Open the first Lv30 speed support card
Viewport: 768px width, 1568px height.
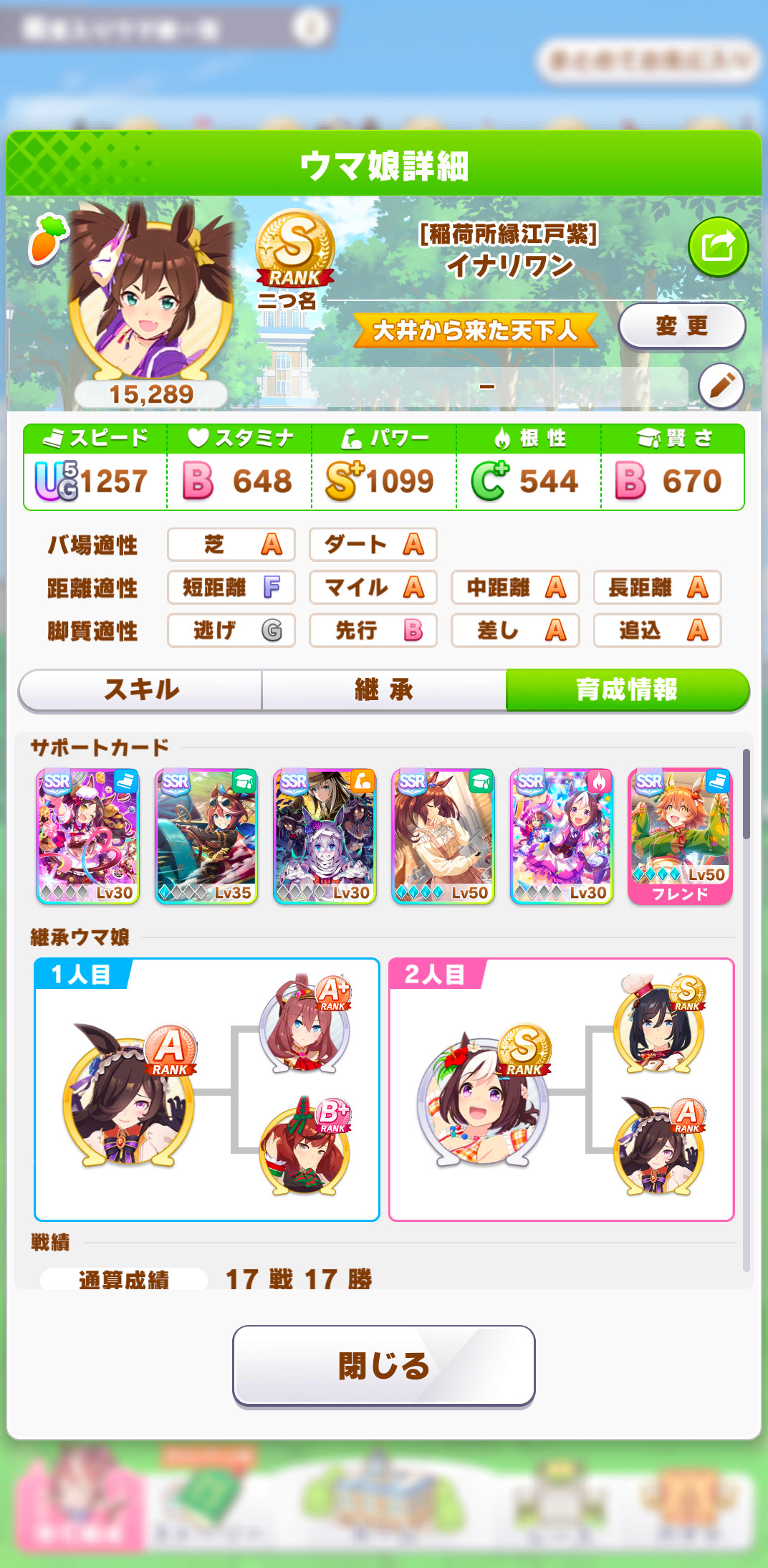[x=87, y=836]
